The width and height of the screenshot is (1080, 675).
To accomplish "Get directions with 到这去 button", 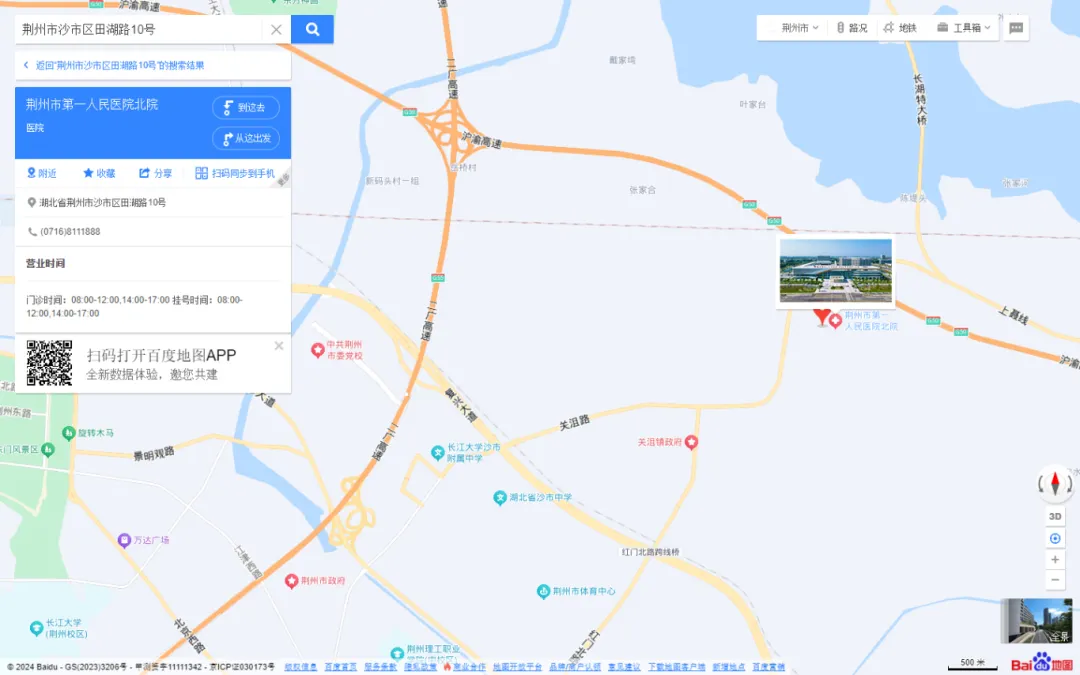I will click(245, 108).
